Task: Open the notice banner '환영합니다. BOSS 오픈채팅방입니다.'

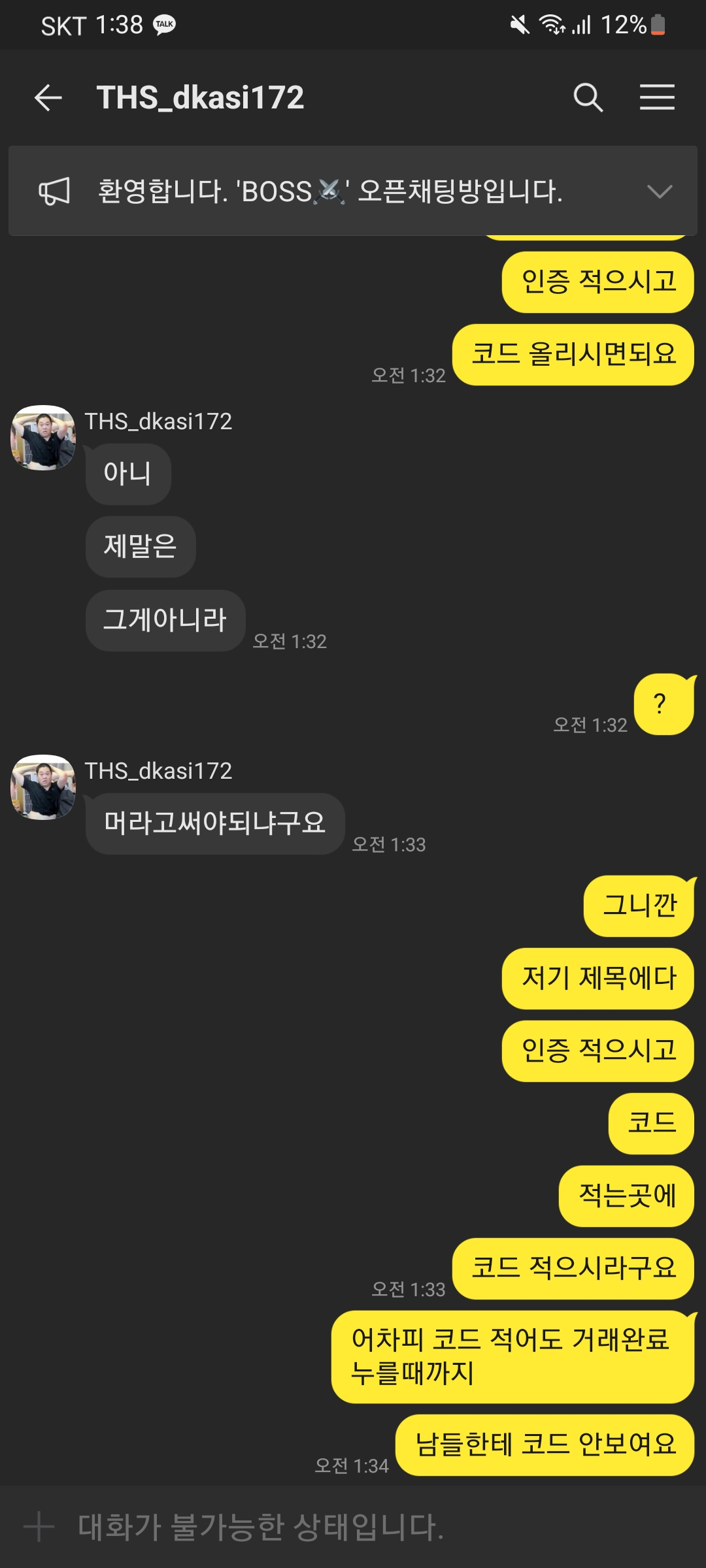Action: click(x=329, y=191)
